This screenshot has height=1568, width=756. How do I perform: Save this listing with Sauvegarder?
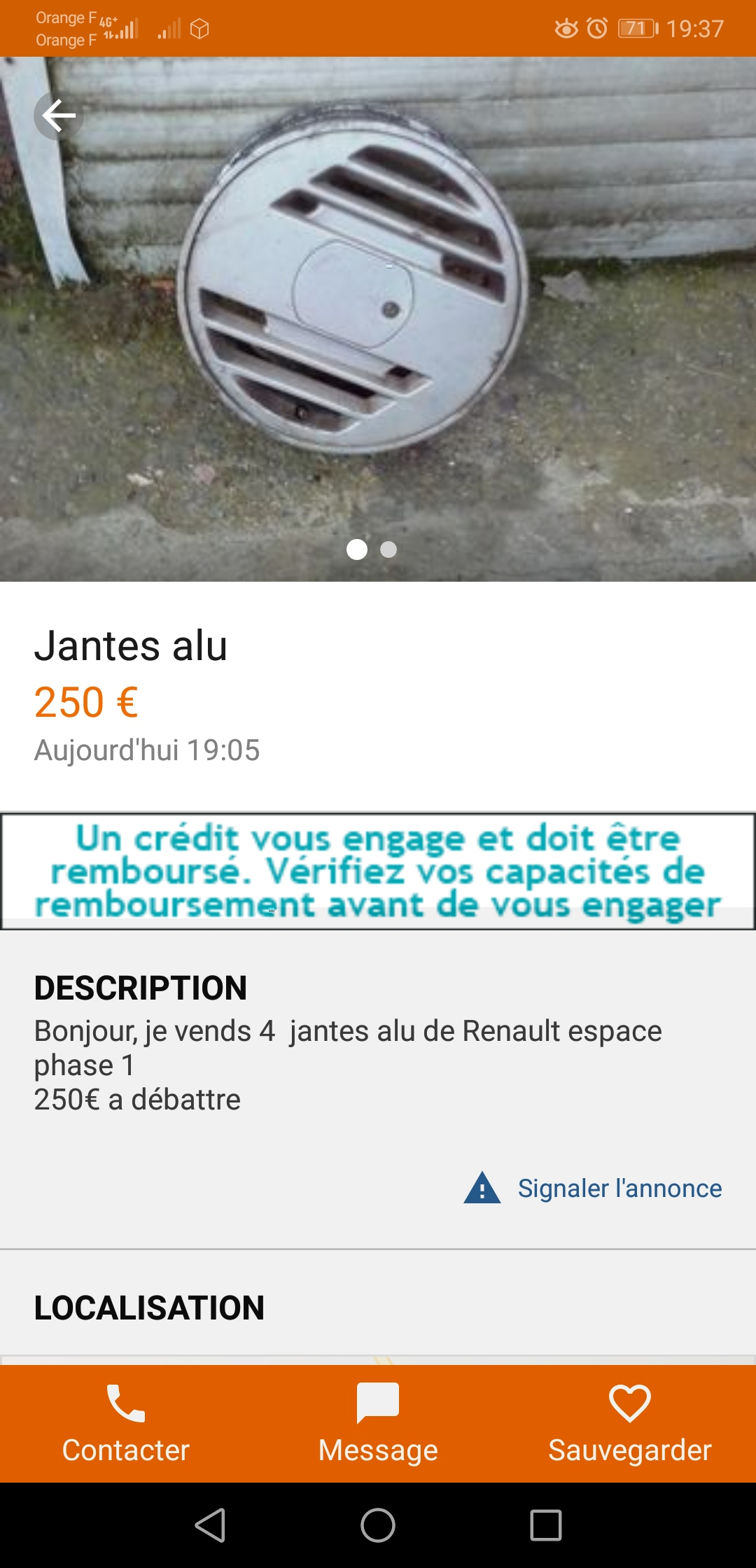pos(630,1424)
